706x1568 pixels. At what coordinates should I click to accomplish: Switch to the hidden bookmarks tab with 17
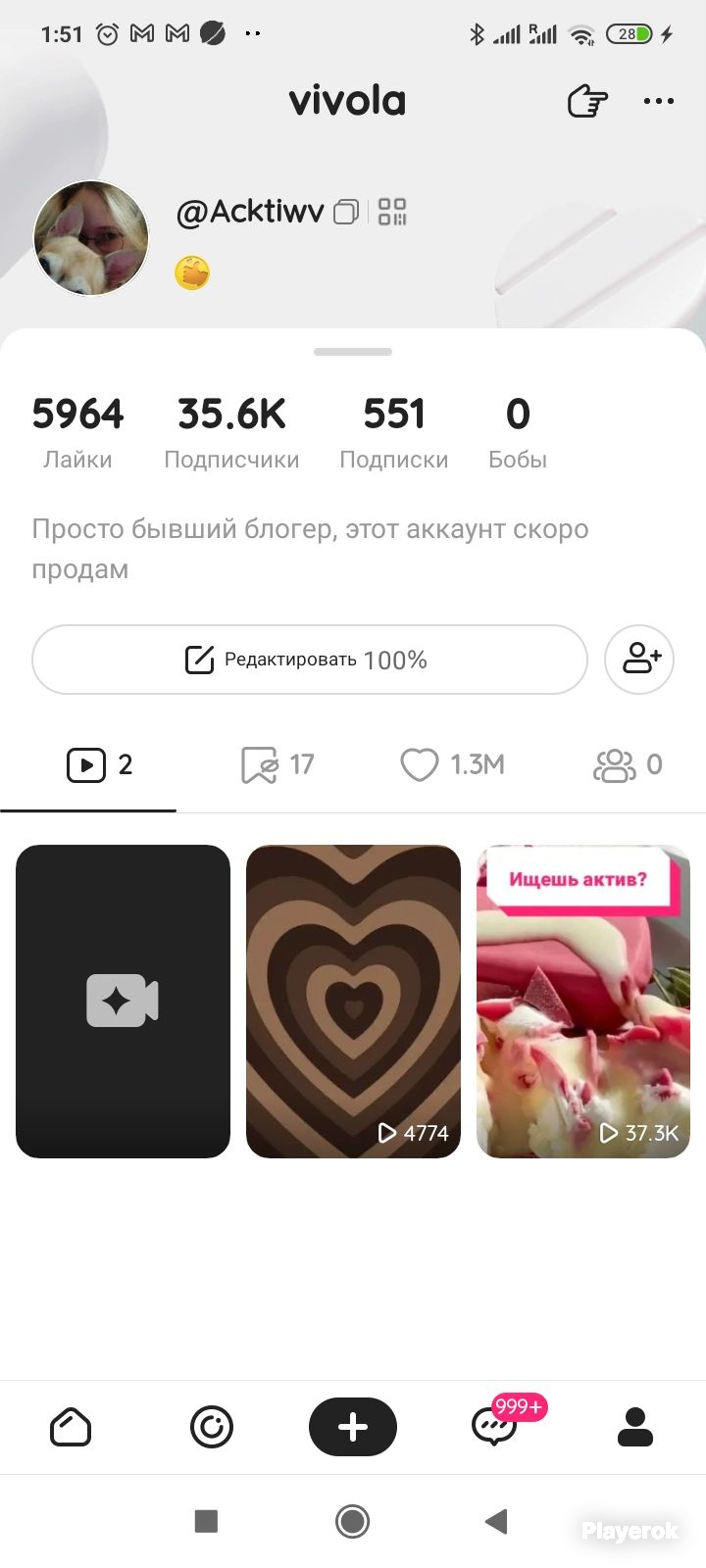[277, 765]
